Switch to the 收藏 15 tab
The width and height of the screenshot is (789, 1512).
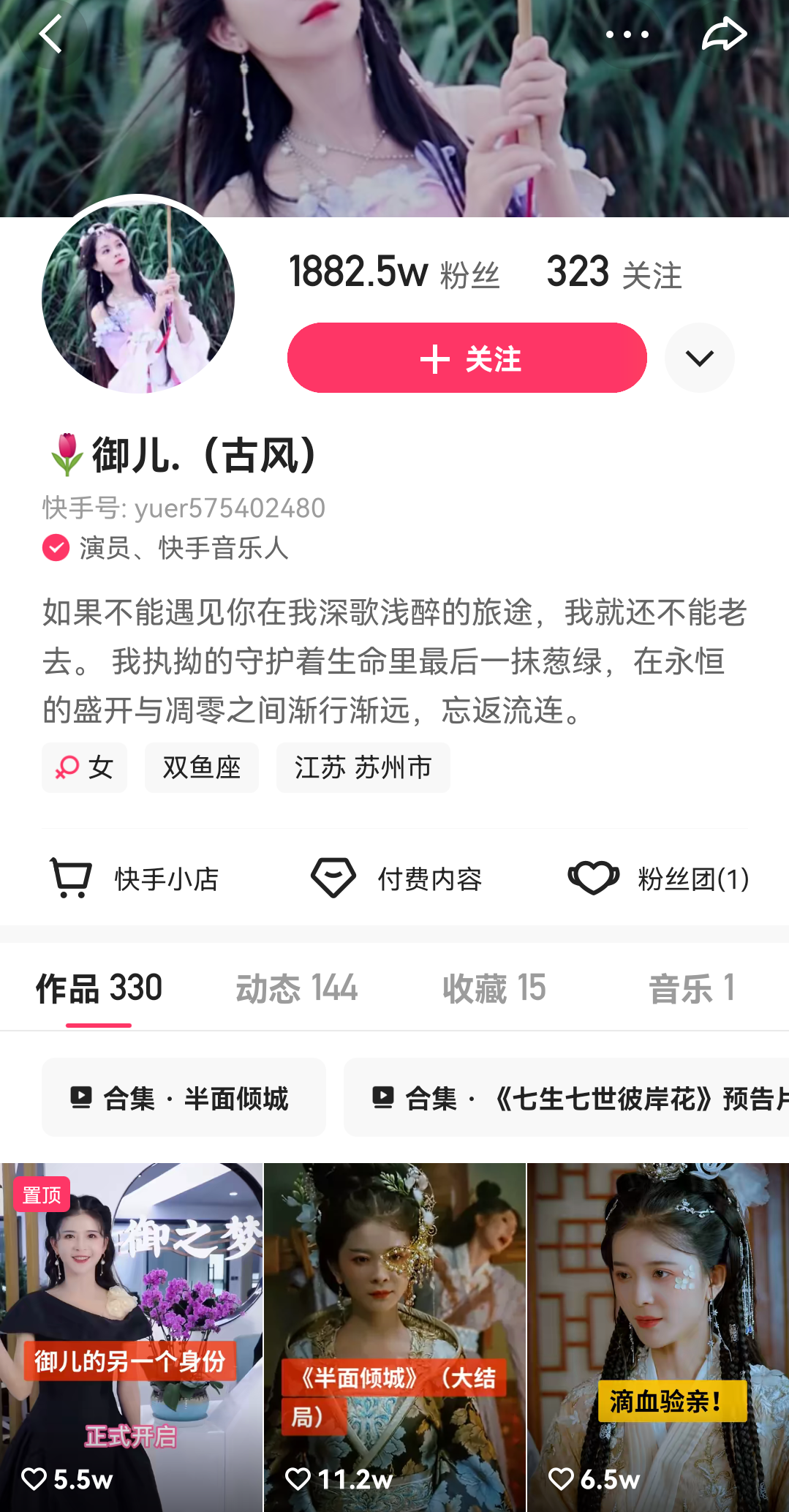tap(494, 988)
